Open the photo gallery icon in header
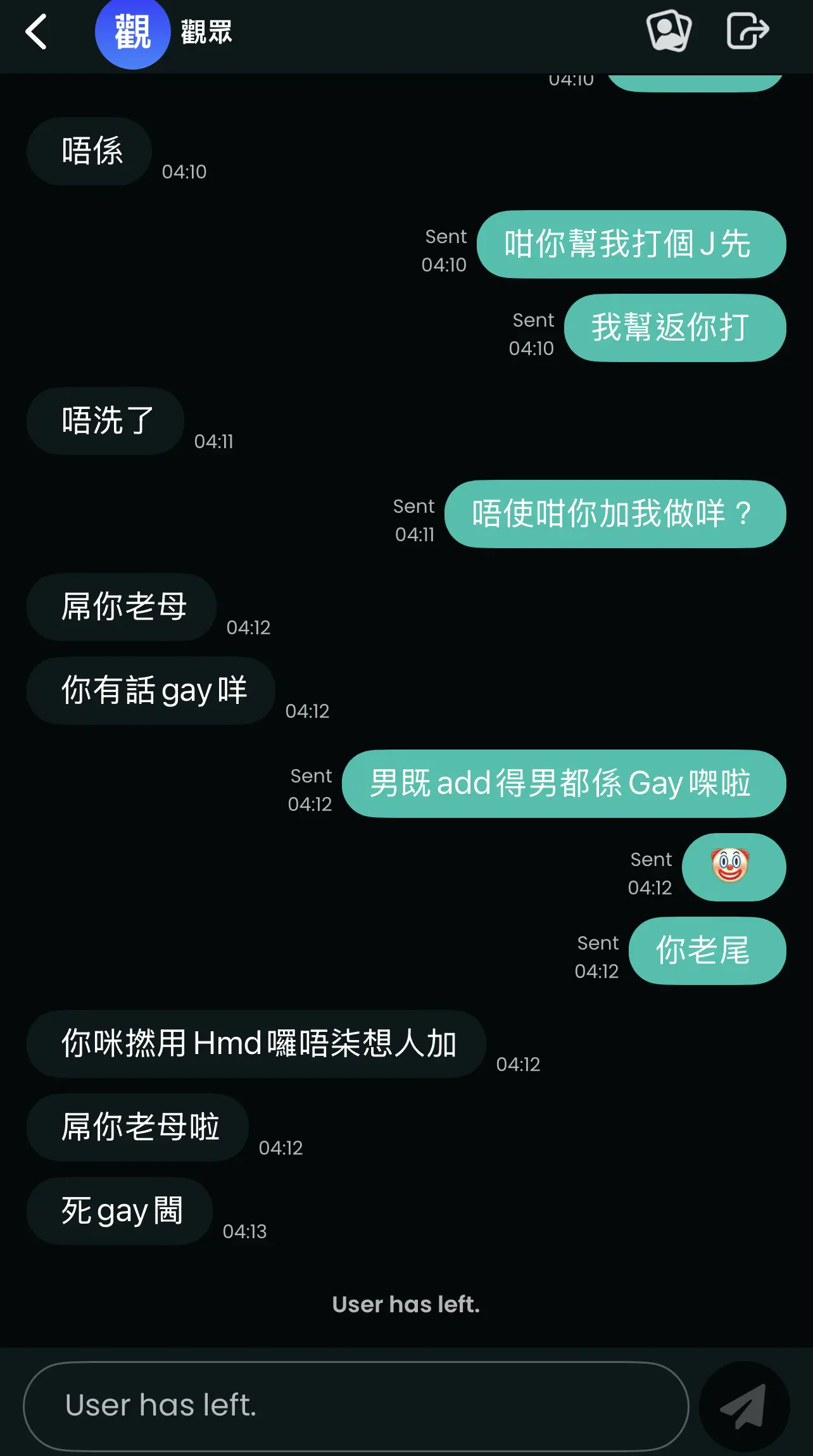Image resolution: width=813 pixels, height=1456 pixels. [x=669, y=30]
